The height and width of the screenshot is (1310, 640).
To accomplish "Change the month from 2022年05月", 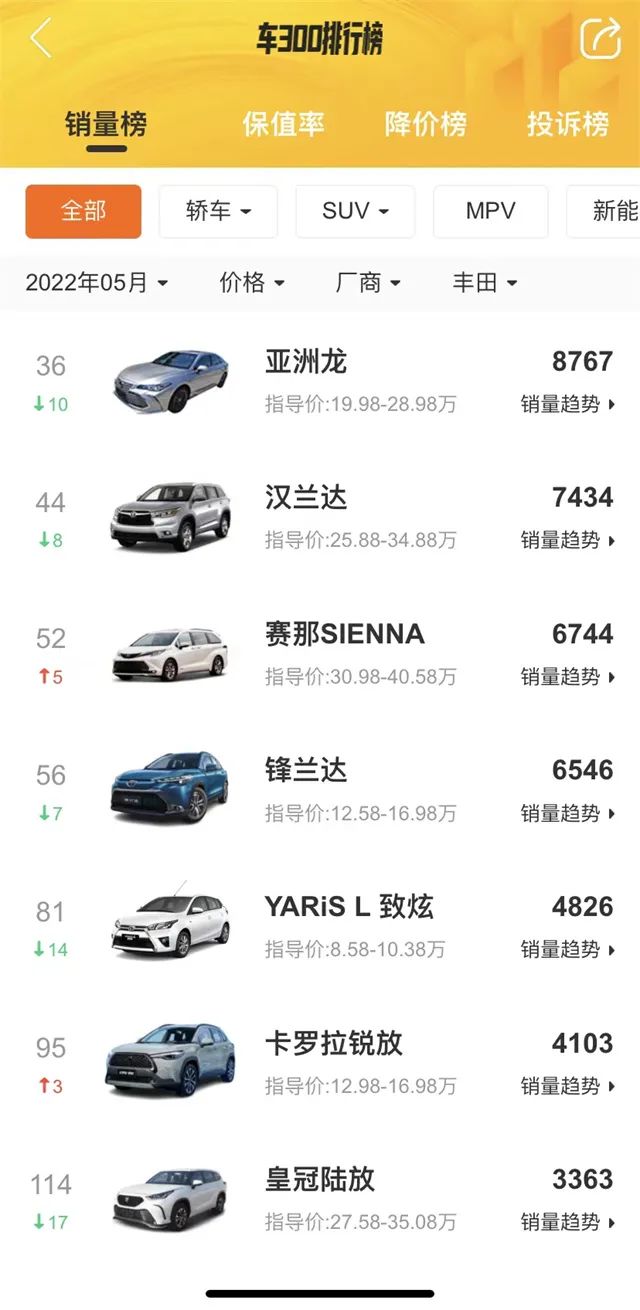I will (x=97, y=283).
